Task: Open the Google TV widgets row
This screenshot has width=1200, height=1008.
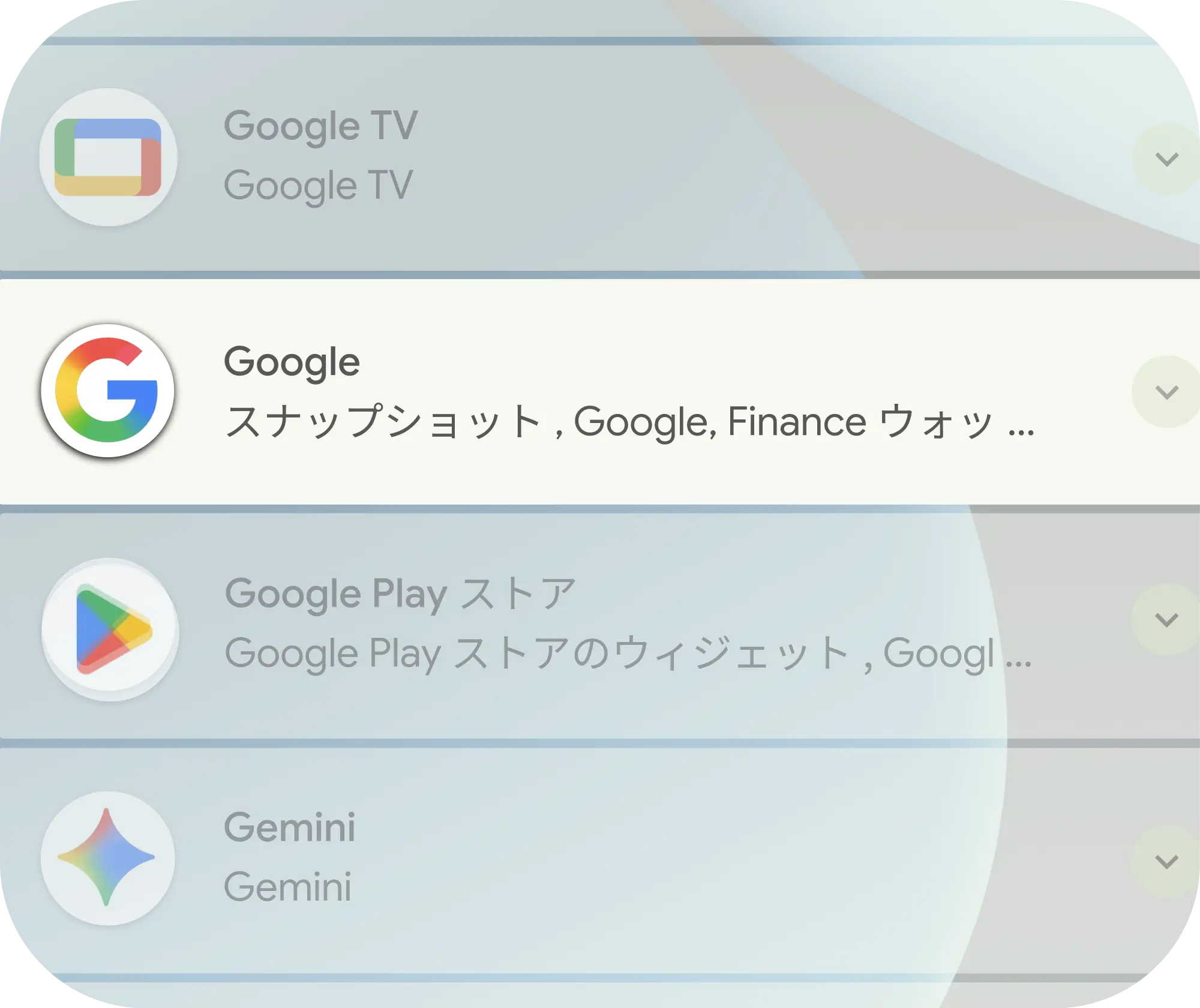Action: pos(540,157)
